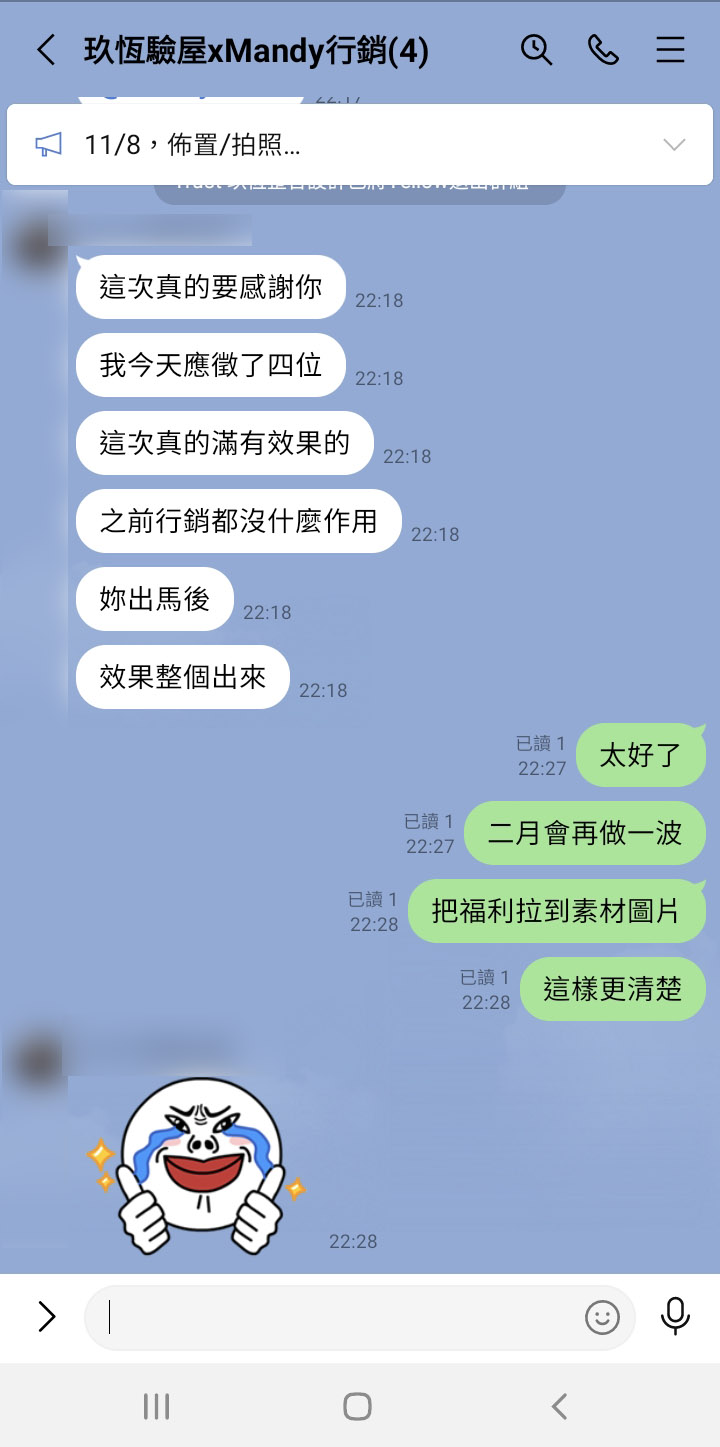
Task: Focus the message input field
Action: pyautogui.click(x=340, y=1317)
